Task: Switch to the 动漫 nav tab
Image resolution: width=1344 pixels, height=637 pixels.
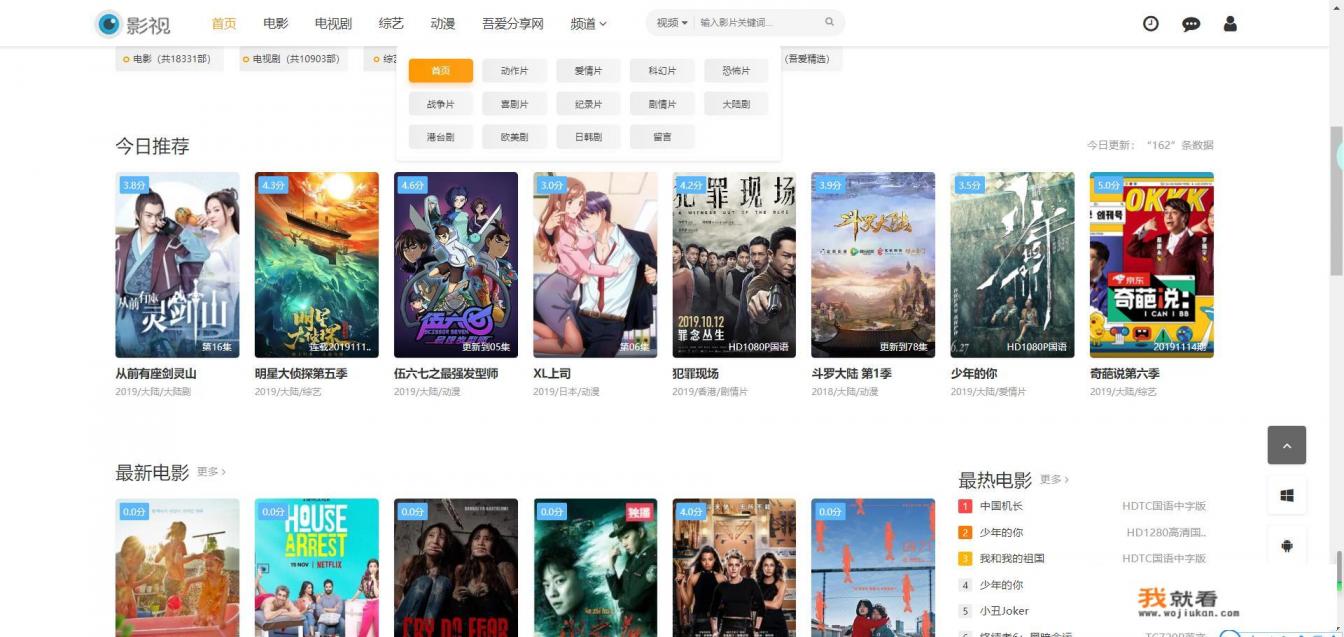Action: pos(442,23)
